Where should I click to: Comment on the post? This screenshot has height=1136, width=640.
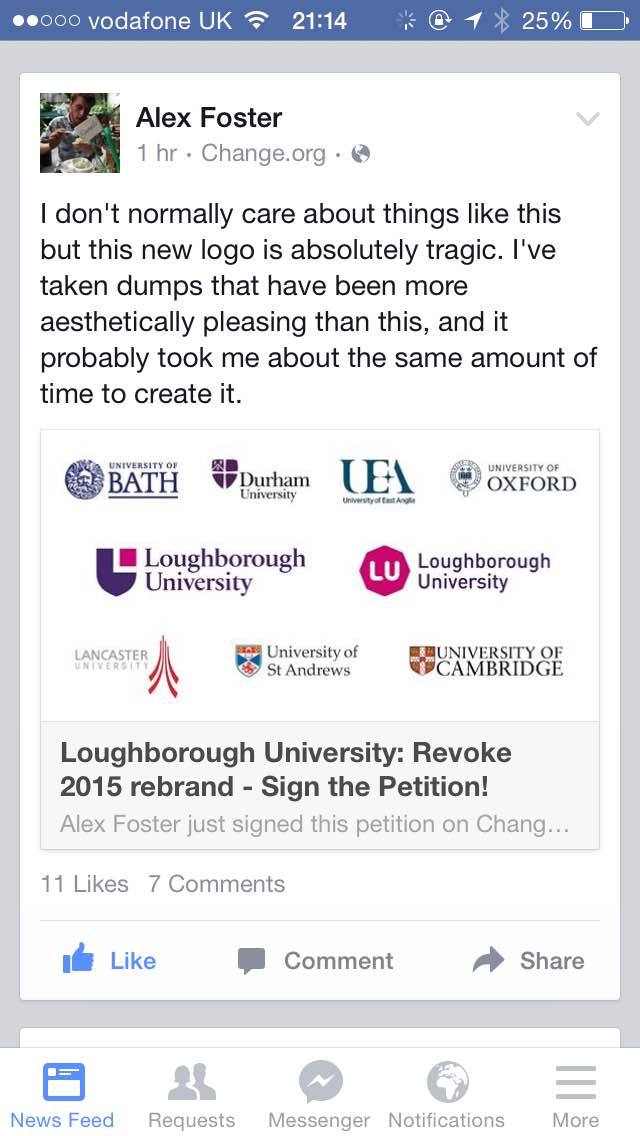(315, 961)
